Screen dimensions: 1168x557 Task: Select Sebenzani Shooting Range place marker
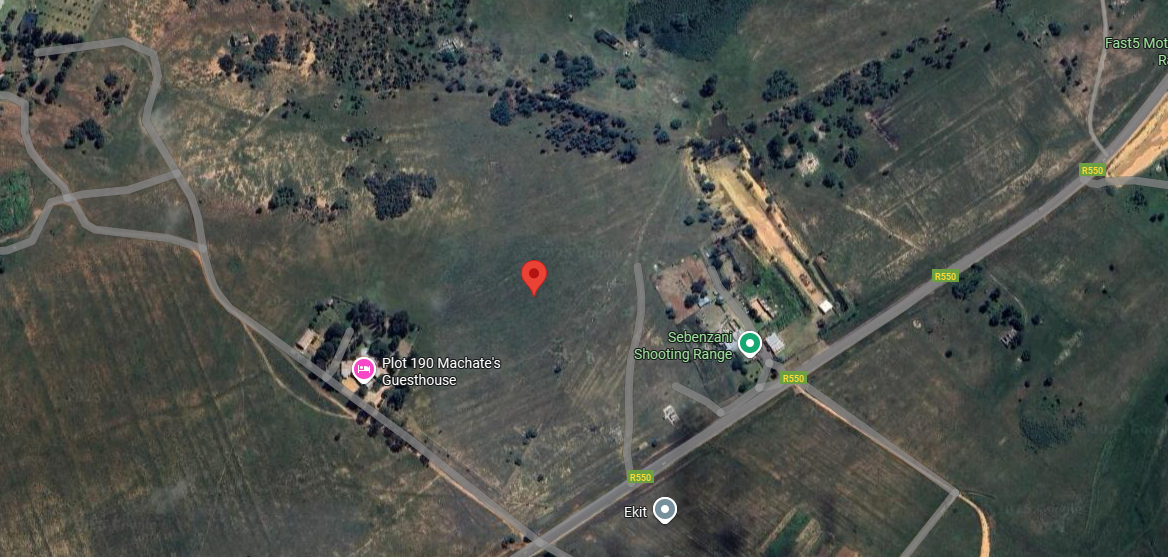749,345
